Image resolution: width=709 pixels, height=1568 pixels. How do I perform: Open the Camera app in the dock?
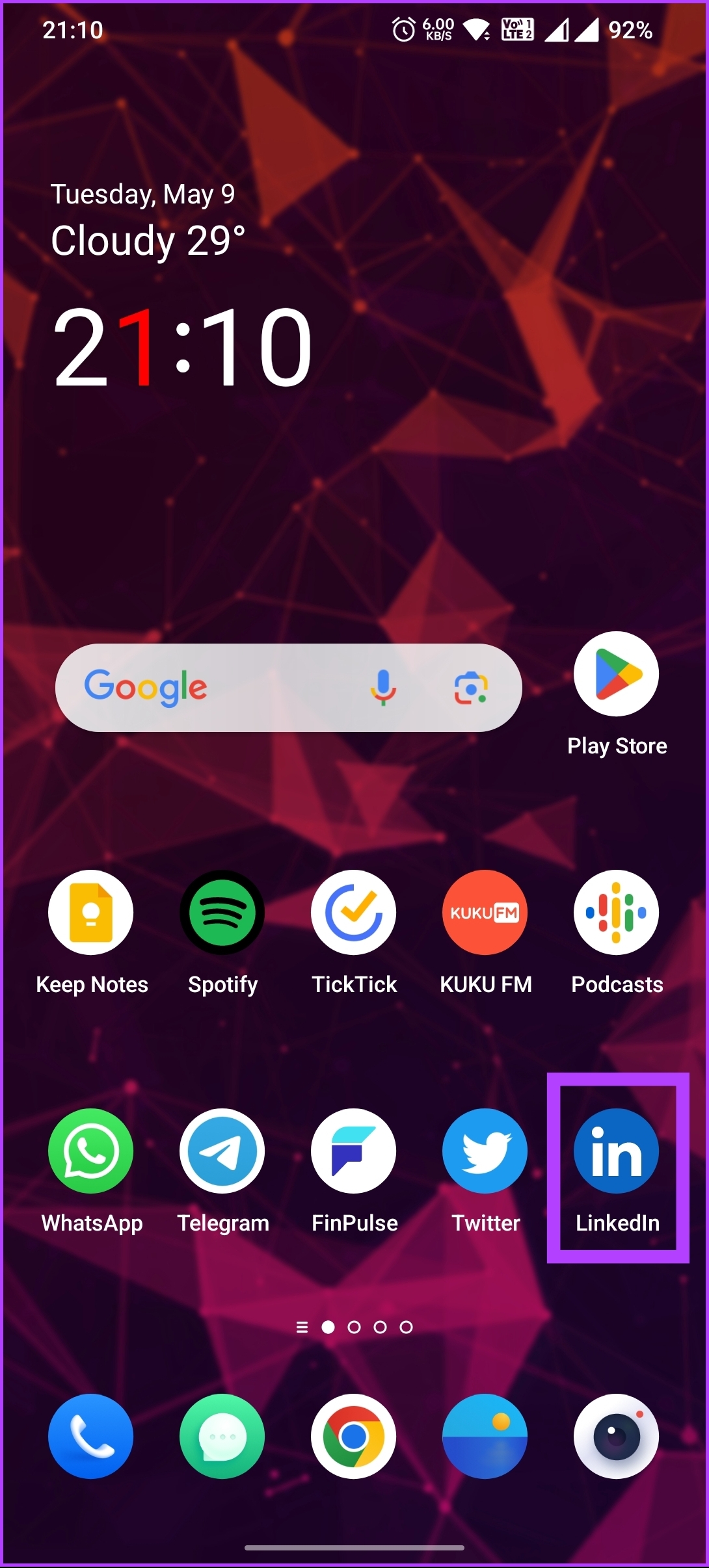coord(616,1436)
